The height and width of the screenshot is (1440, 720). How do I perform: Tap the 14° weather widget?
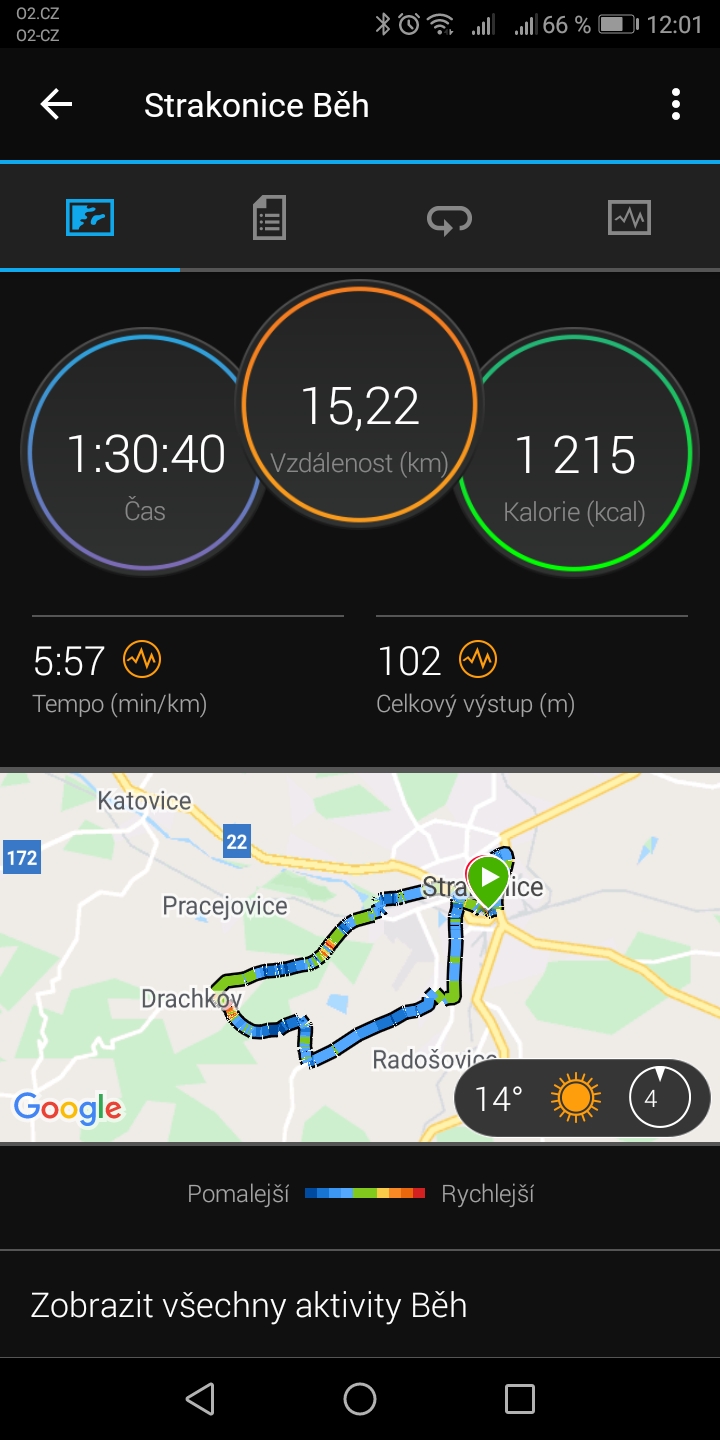pyautogui.click(x=582, y=1098)
